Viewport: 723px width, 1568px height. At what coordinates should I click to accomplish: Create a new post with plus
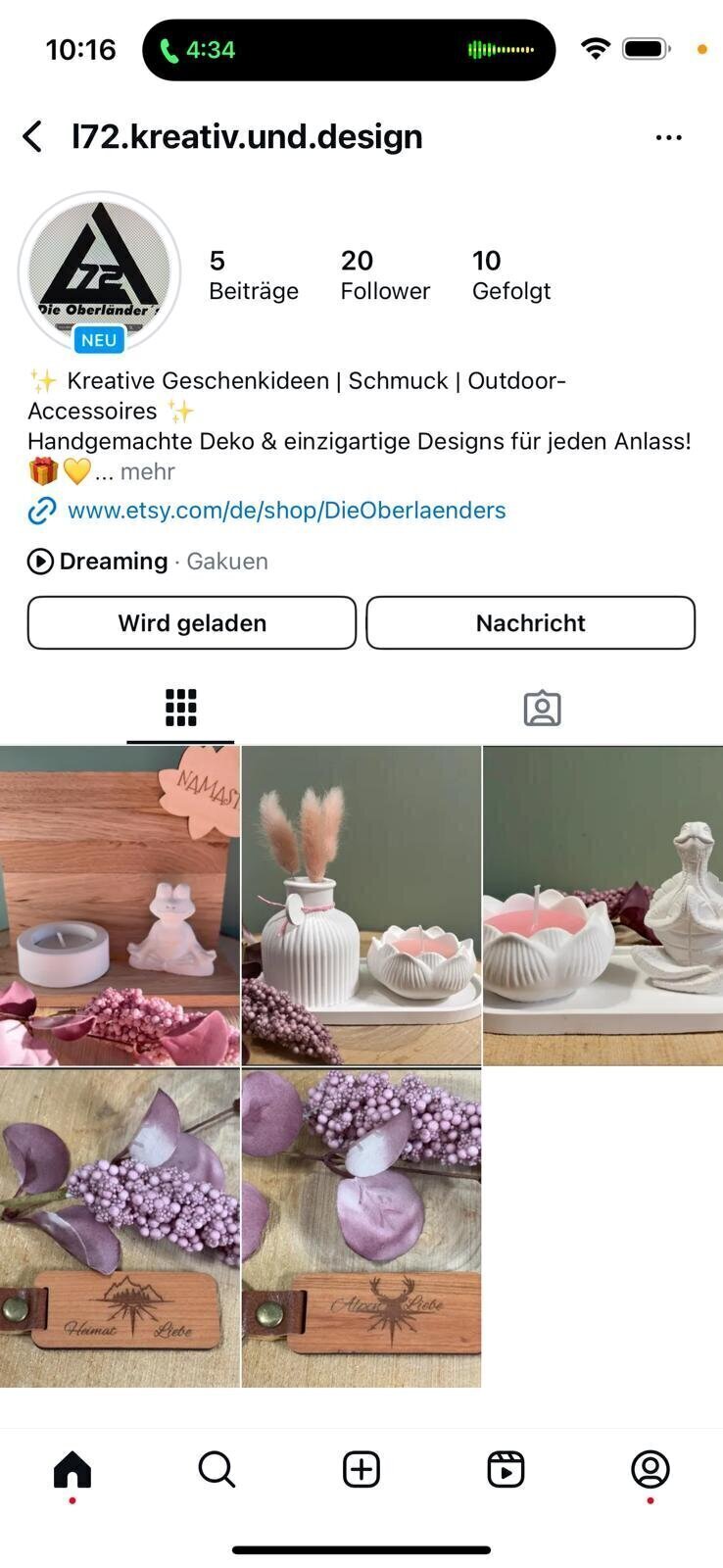361,1469
